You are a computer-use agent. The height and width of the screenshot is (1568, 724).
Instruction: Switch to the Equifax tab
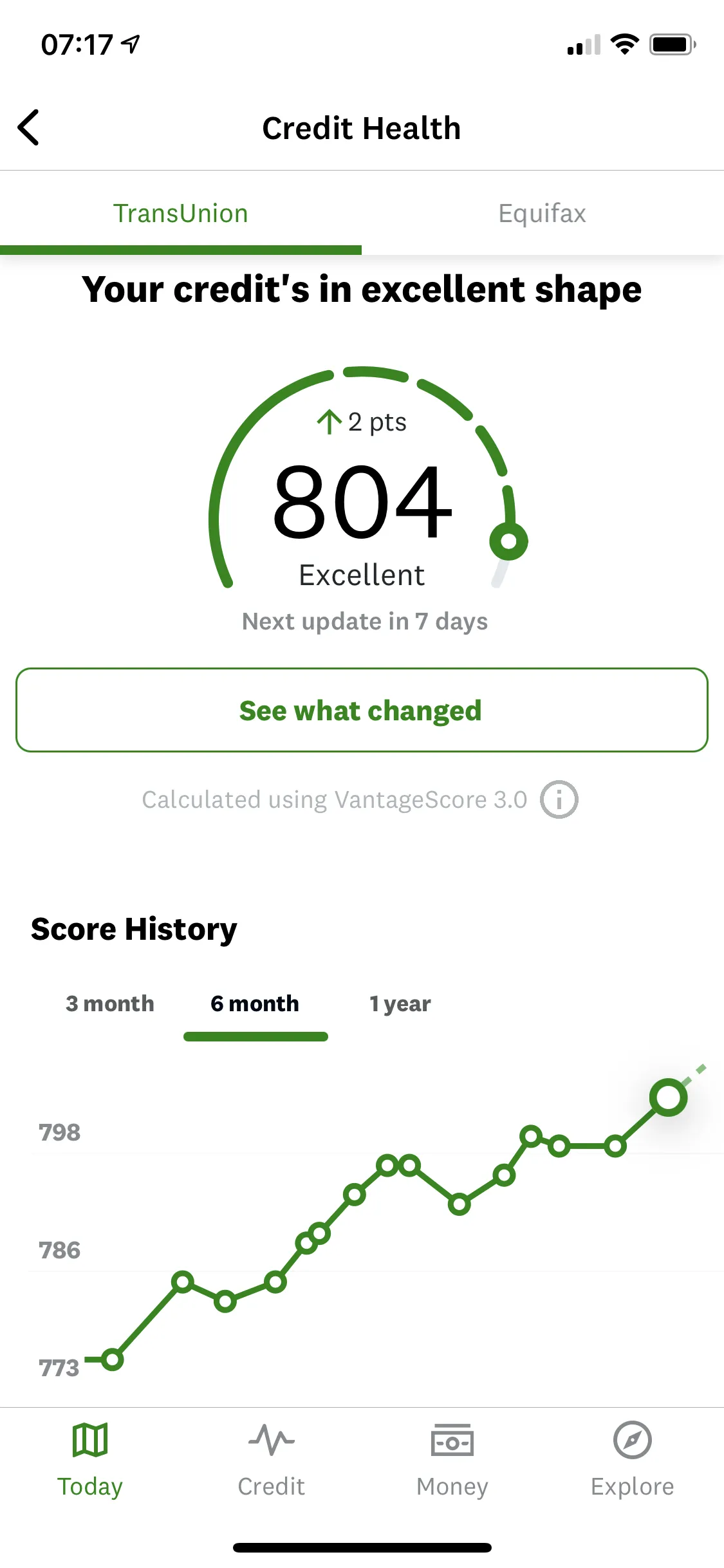543,214
